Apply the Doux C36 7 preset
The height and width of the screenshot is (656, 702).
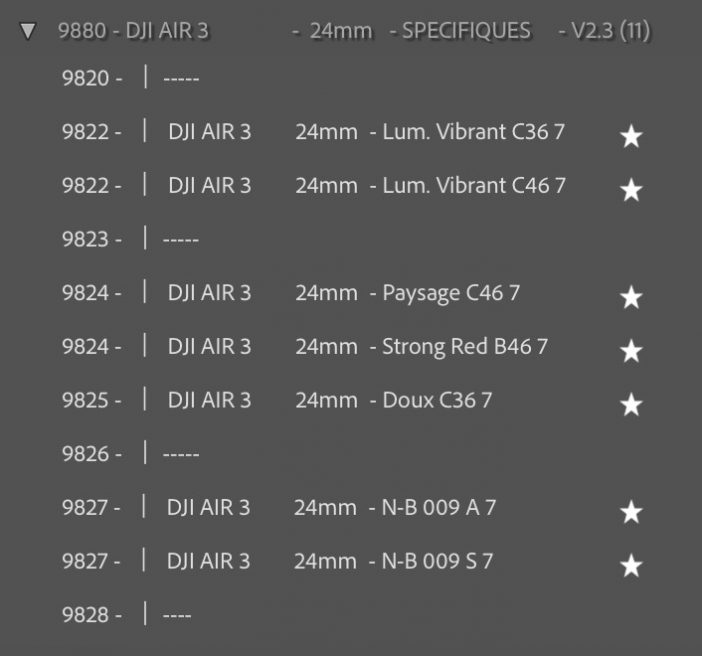click(437, 401)
